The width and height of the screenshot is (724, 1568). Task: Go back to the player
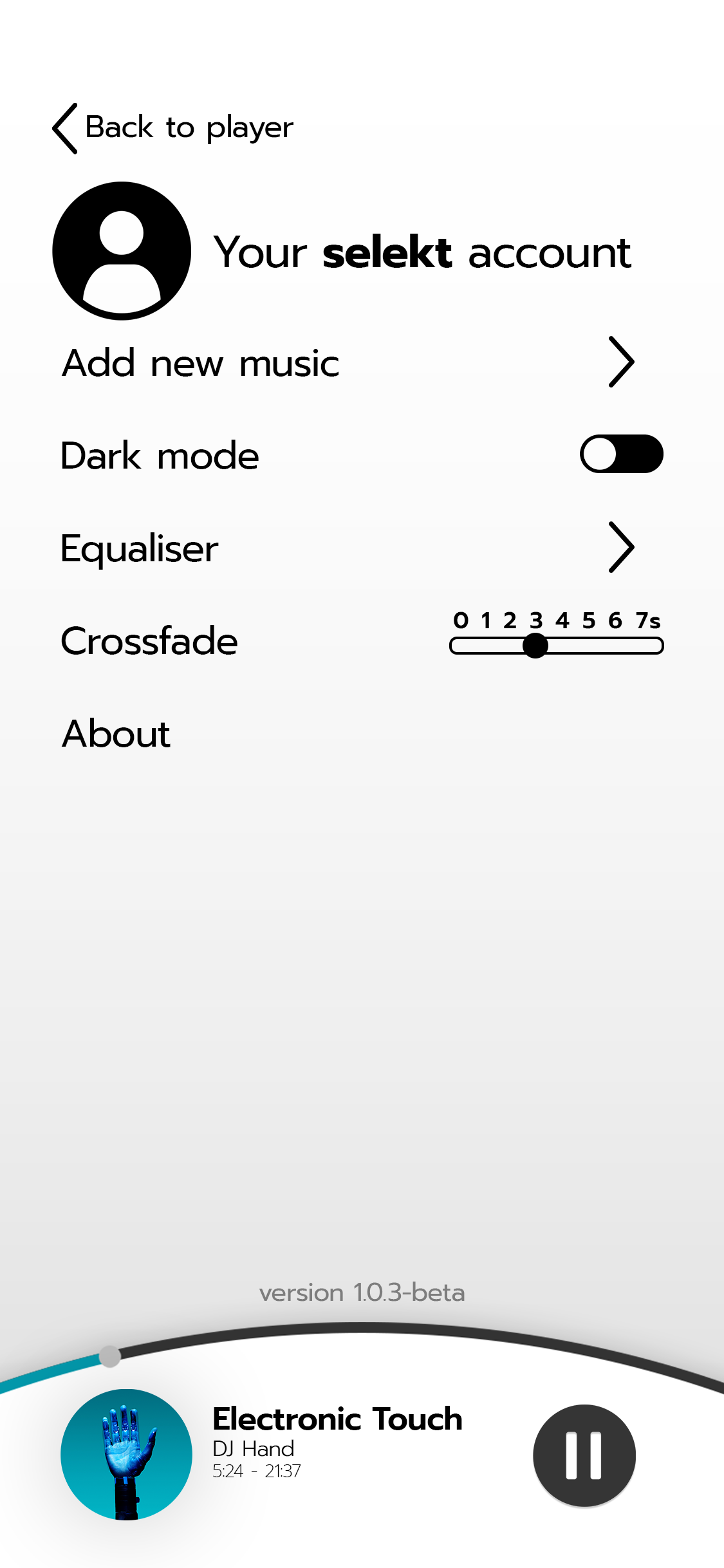[x=172, y=127]
